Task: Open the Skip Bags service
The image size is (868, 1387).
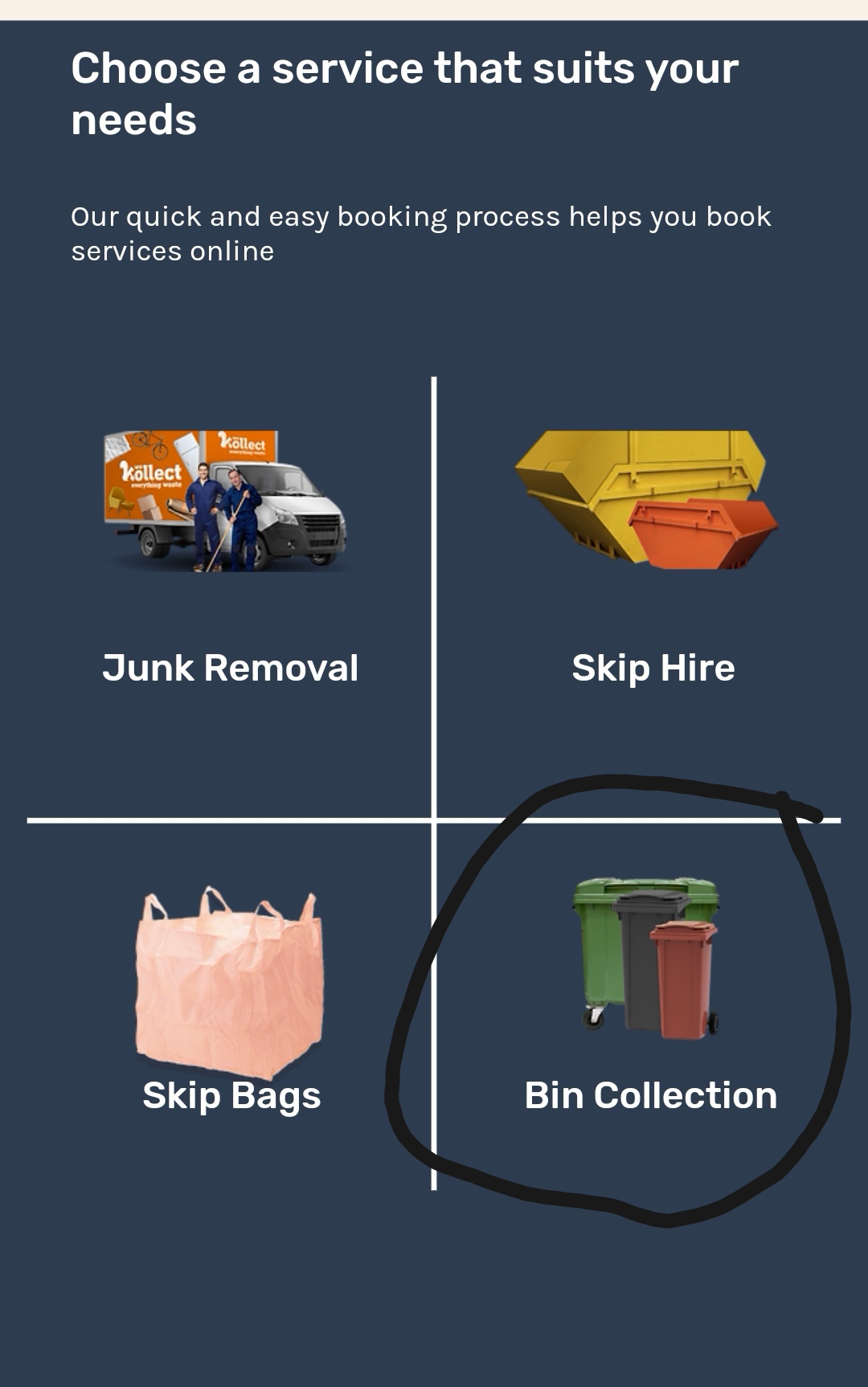Action: tap(231, 1094)
